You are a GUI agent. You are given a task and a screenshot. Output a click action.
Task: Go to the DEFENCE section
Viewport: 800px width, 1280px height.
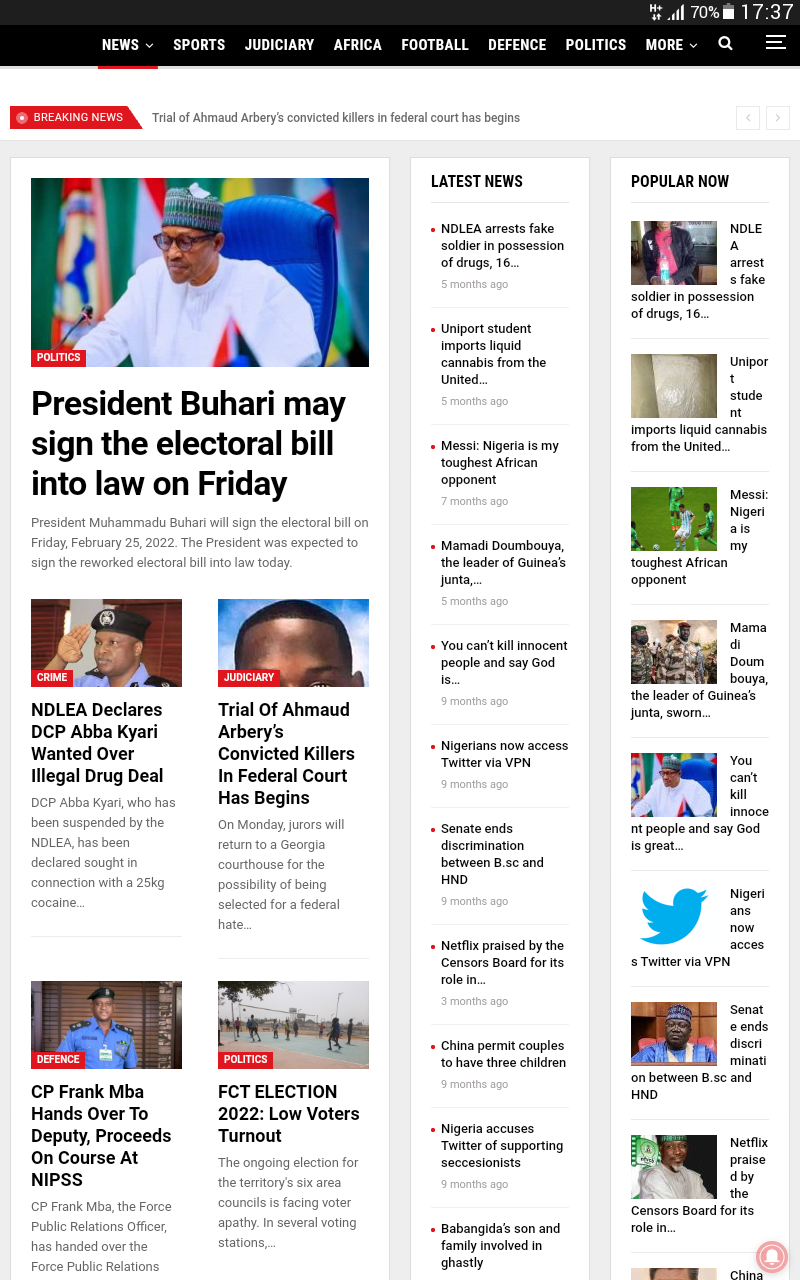(x=517, y=45)
